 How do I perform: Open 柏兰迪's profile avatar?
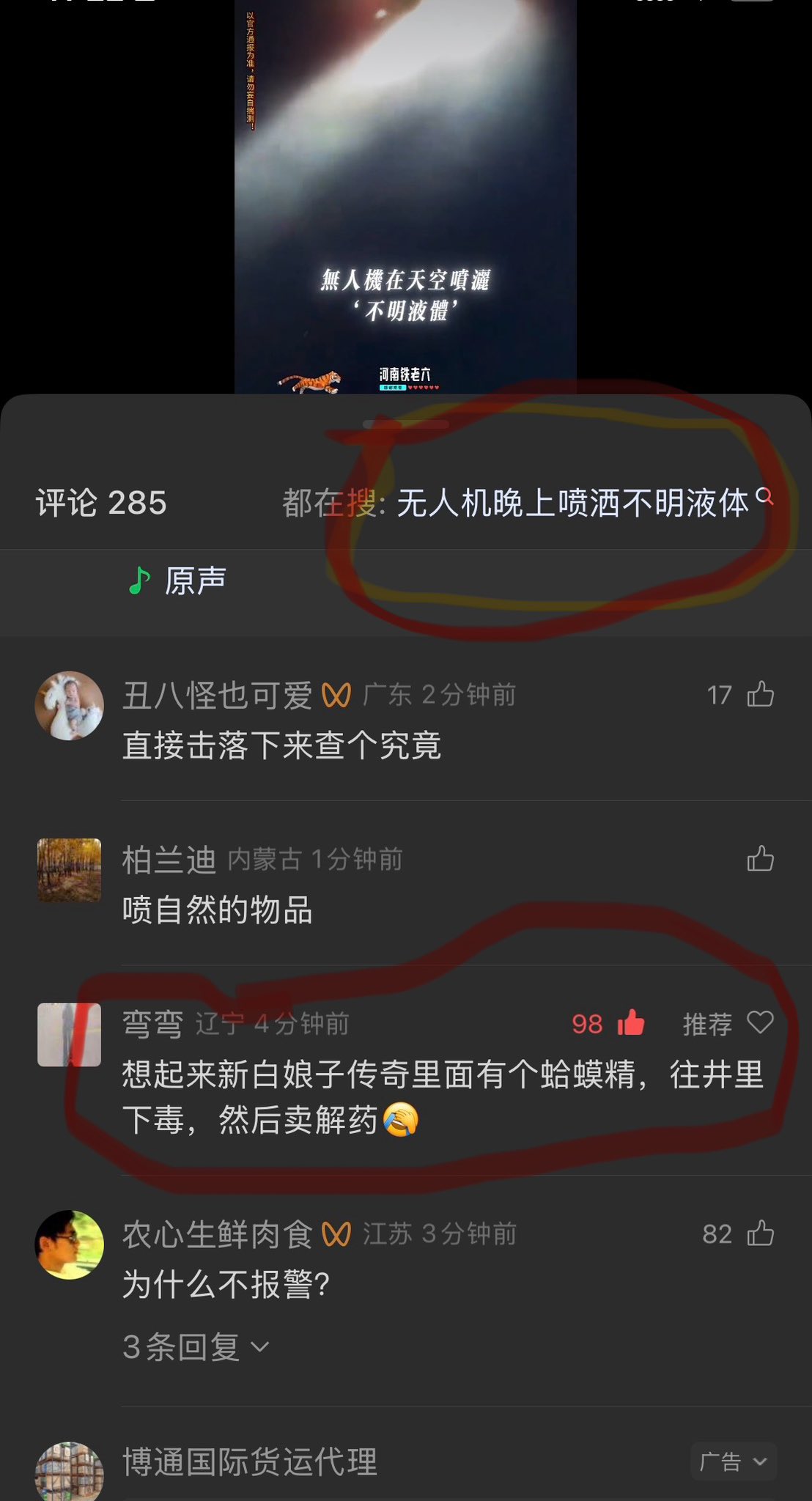coord(70,870)
